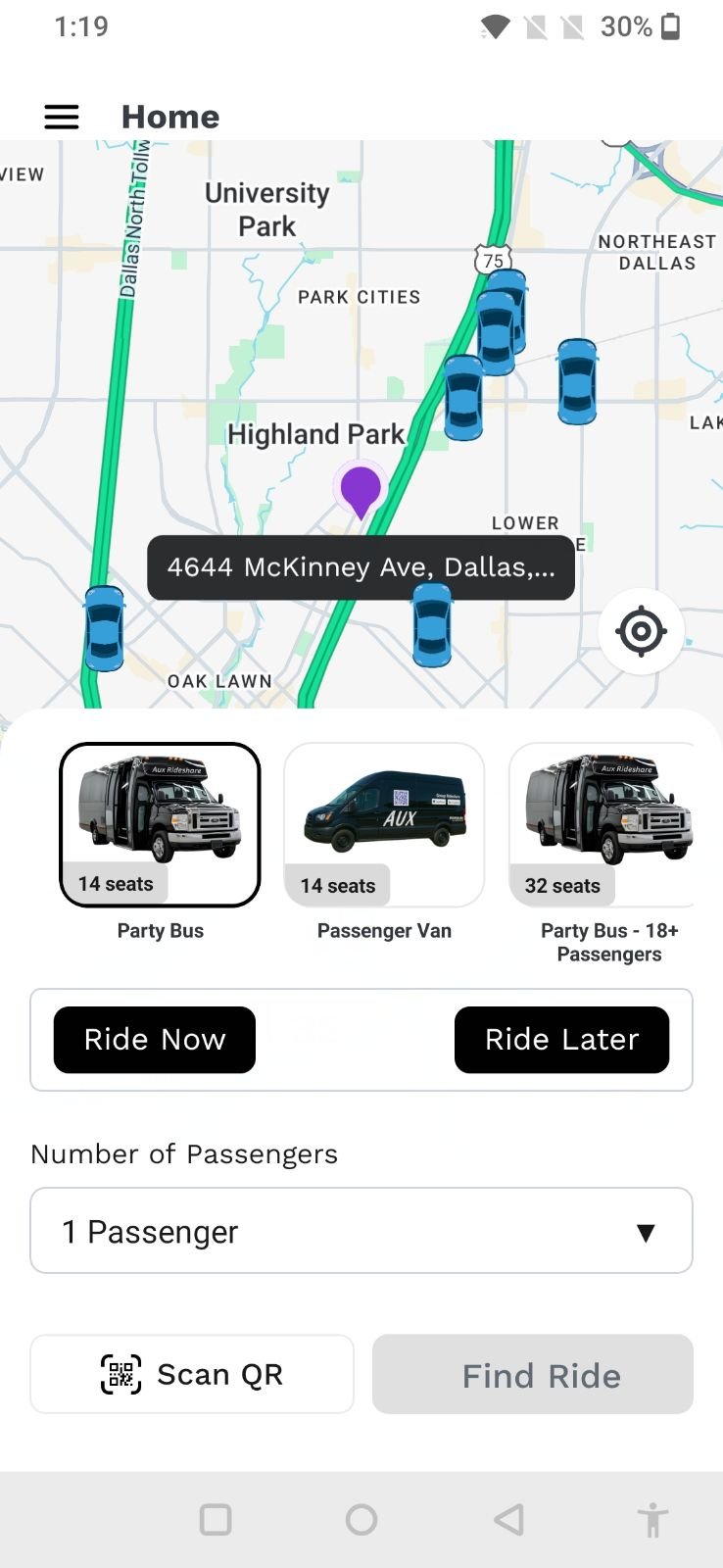Image resolution: width=723 pixels, height=1568 pixels.
Task: Select the Ride Now scheduling mode
Action: (154, 1040)
